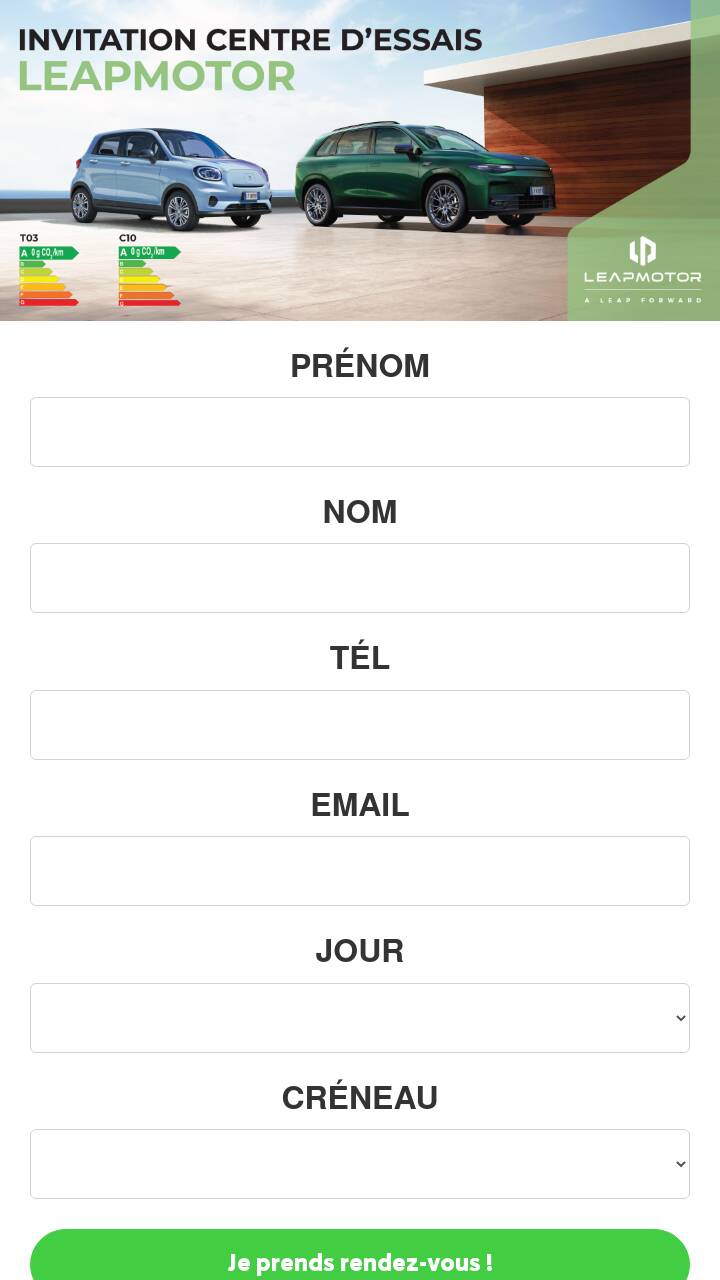Tap the Prénom text field
The image size is (720, 1280).
tap(360, 432)
